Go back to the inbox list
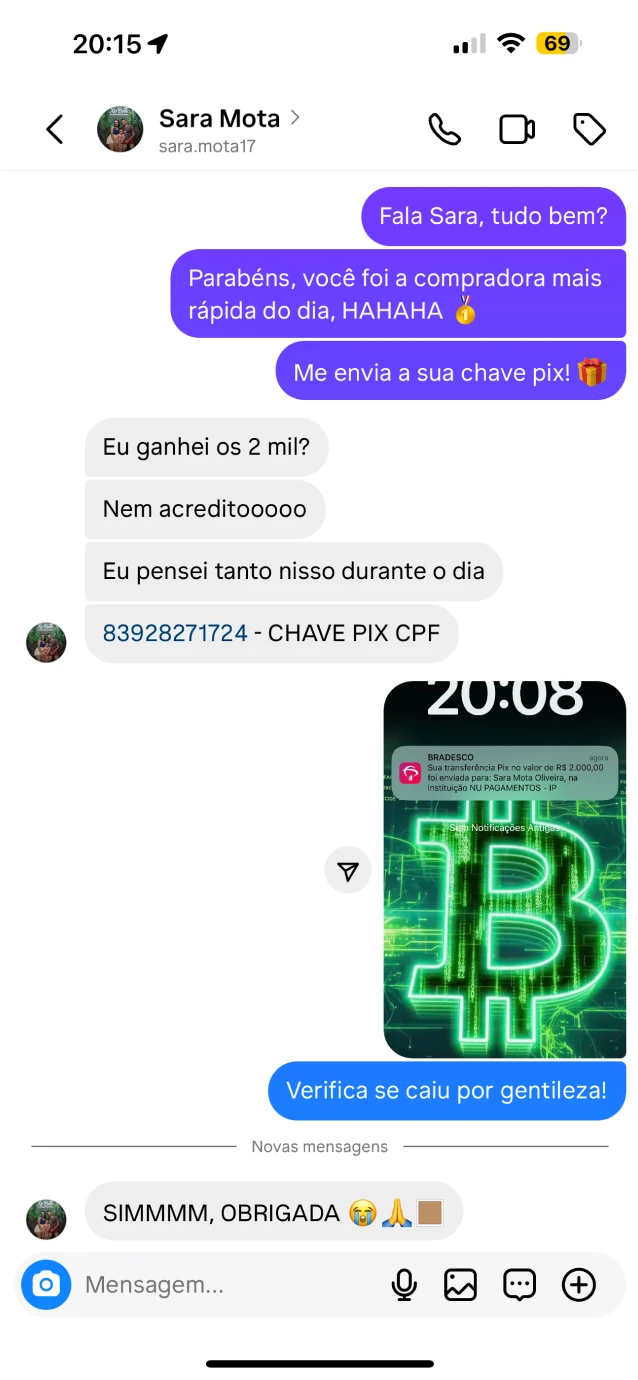Screen dimensions: 638x1380 55,129
